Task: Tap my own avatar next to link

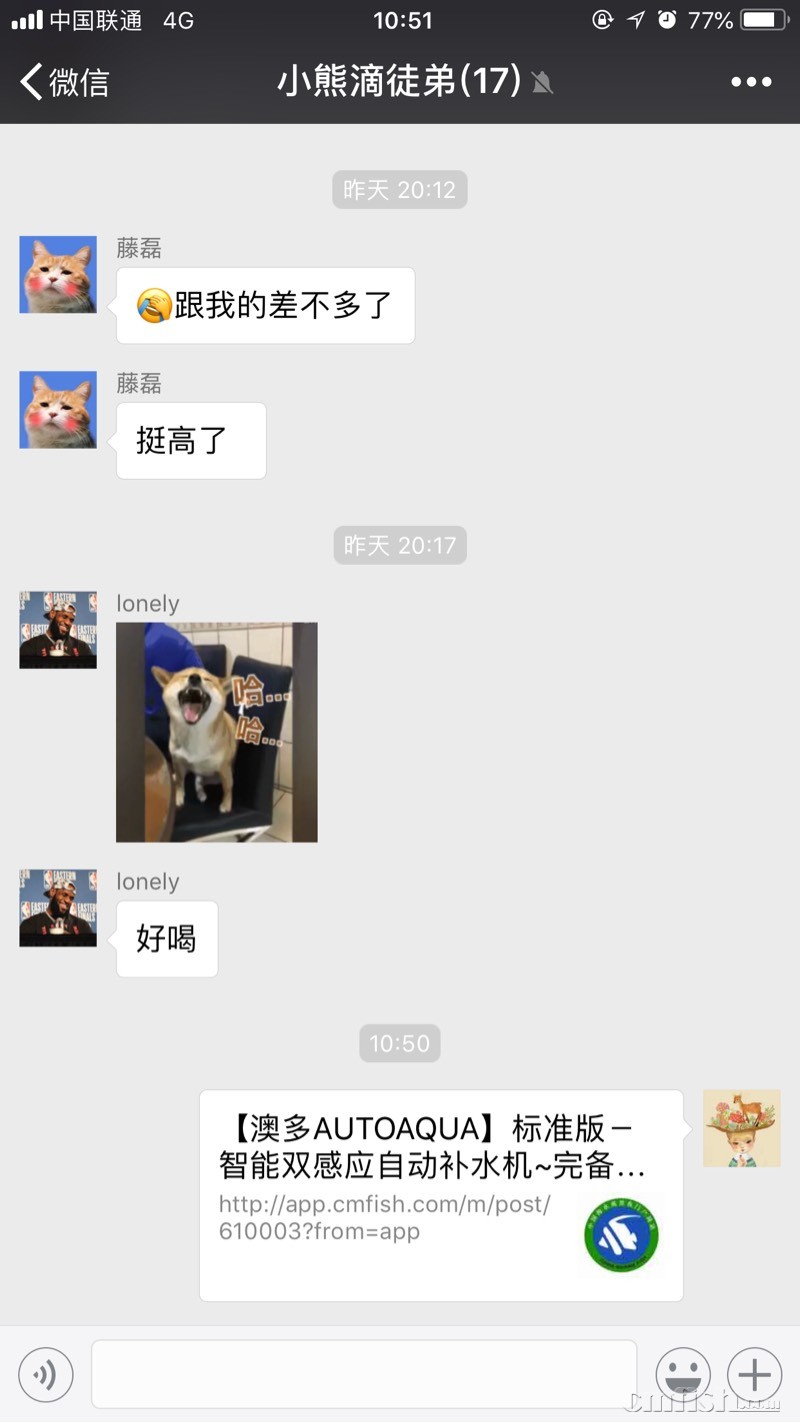Action: [x=741, y=1128]
